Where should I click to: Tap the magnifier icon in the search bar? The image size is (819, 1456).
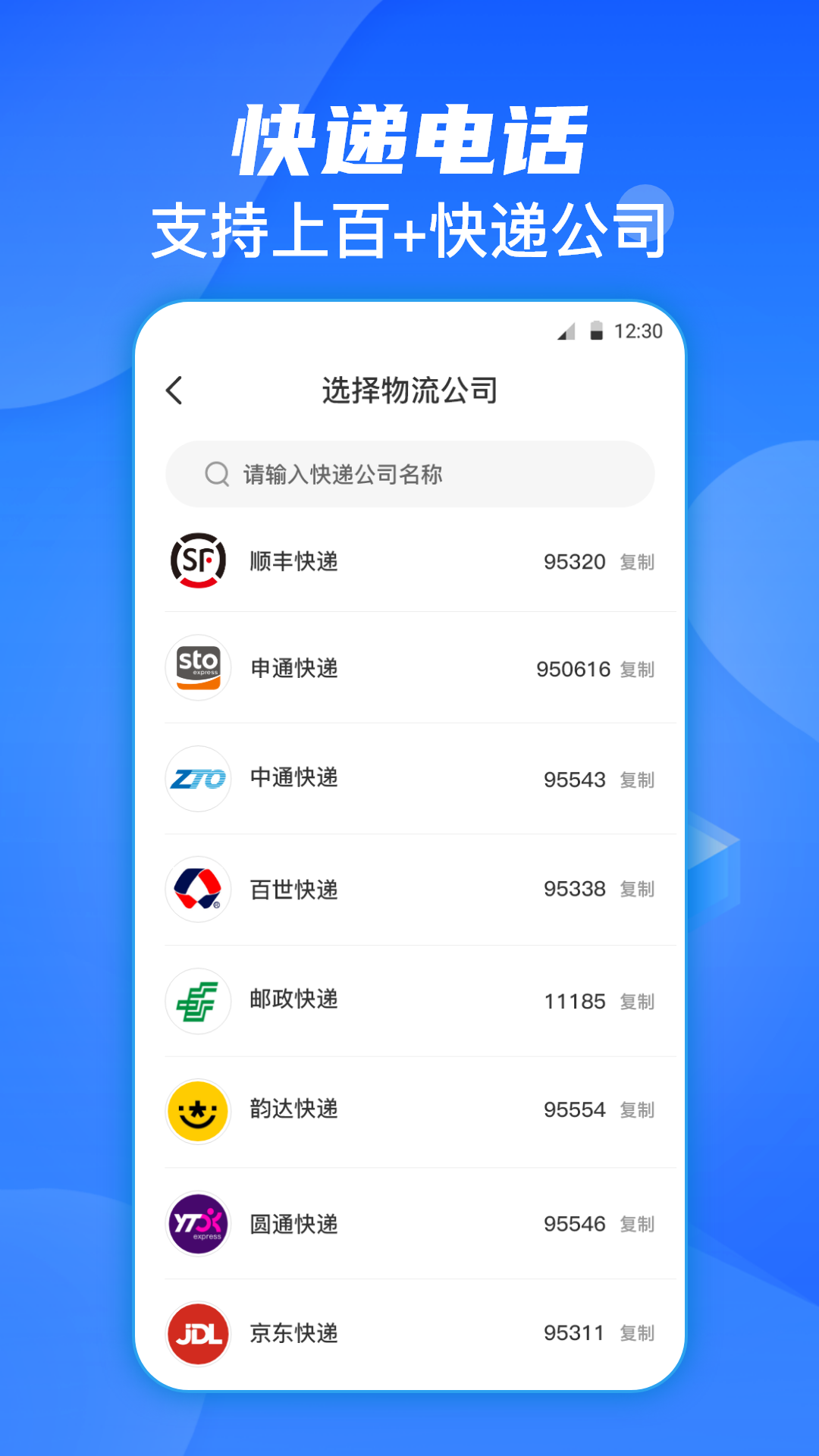click(216, 473)
